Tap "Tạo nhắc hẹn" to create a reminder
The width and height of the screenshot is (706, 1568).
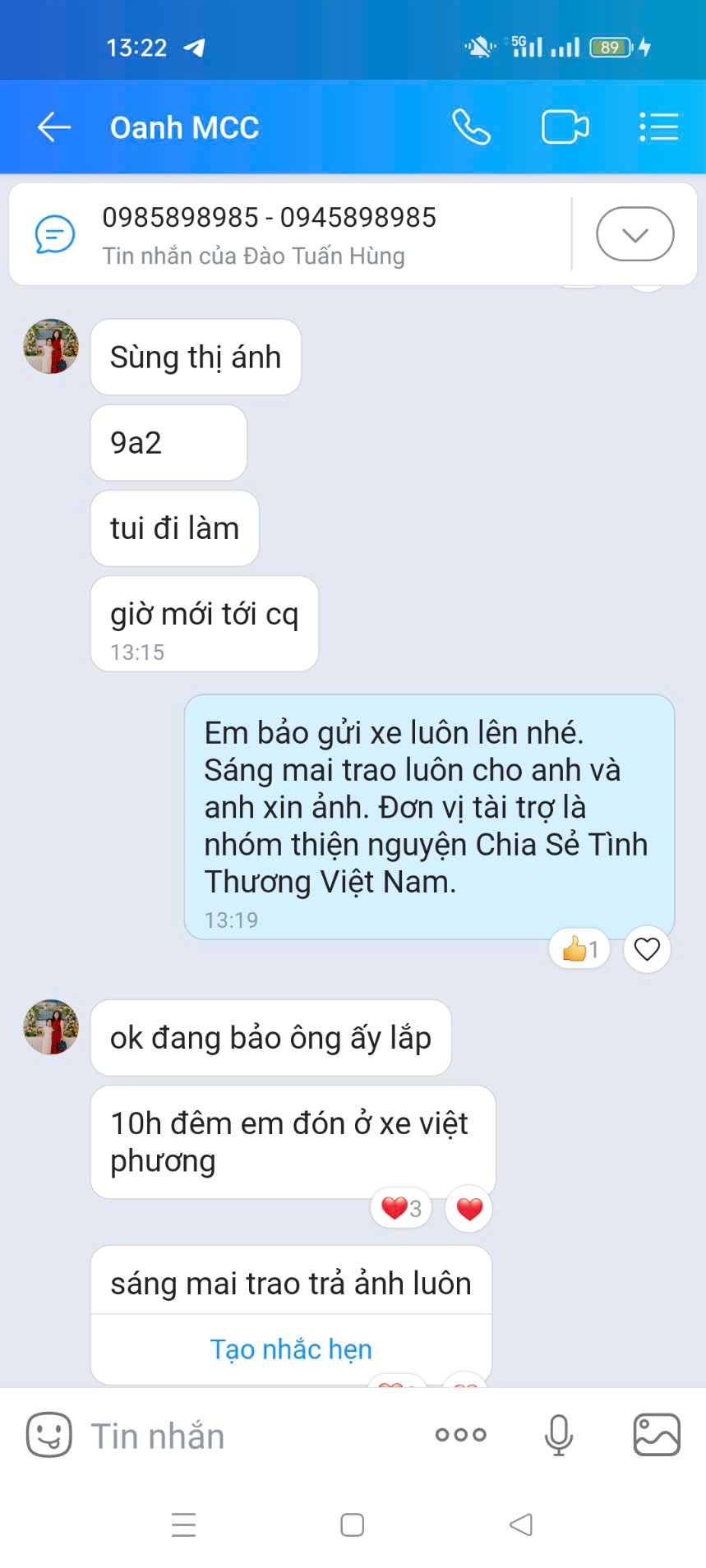(291, 1349)
